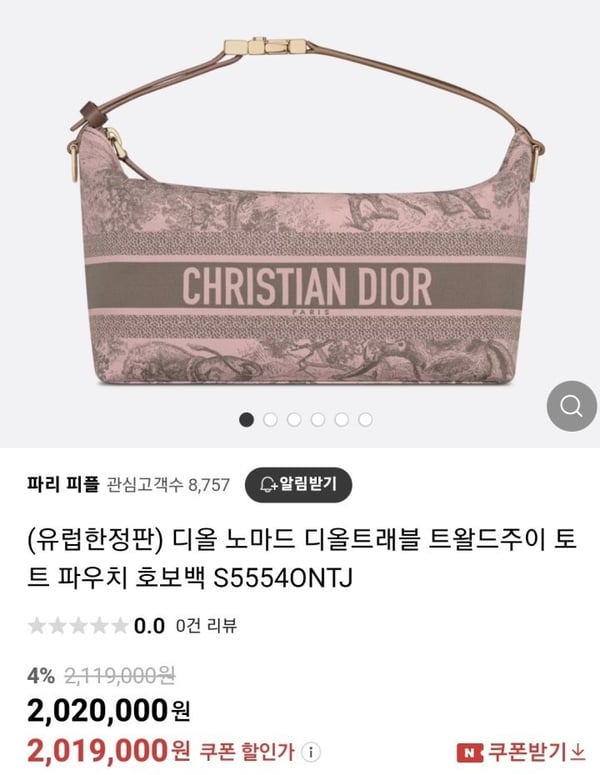
Task: Open the 0건 리뷰 reviews section
Action: [206, 627]
